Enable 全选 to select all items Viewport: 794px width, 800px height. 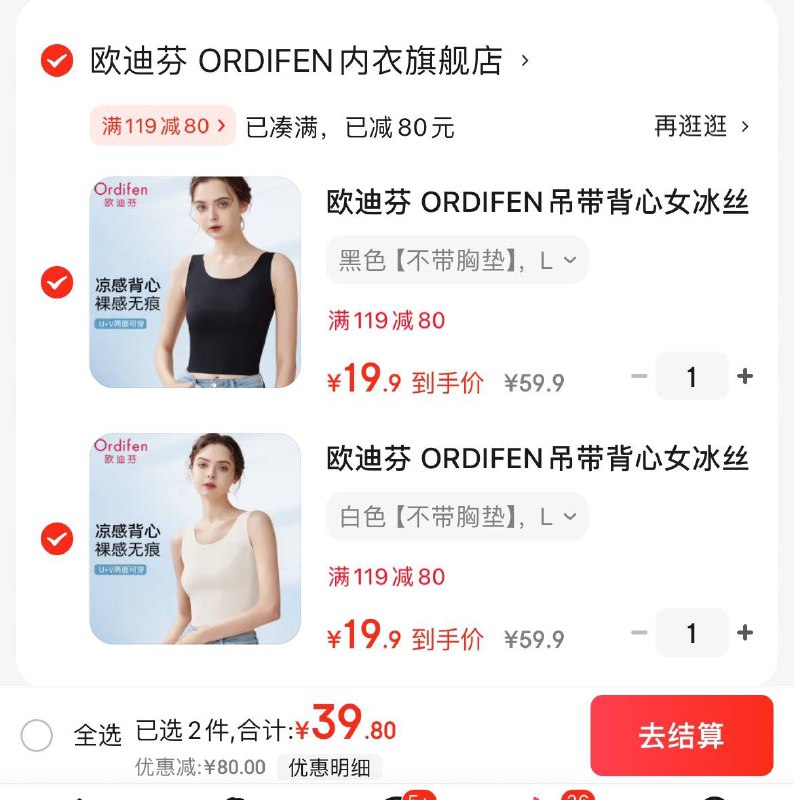tap(38, 735)
